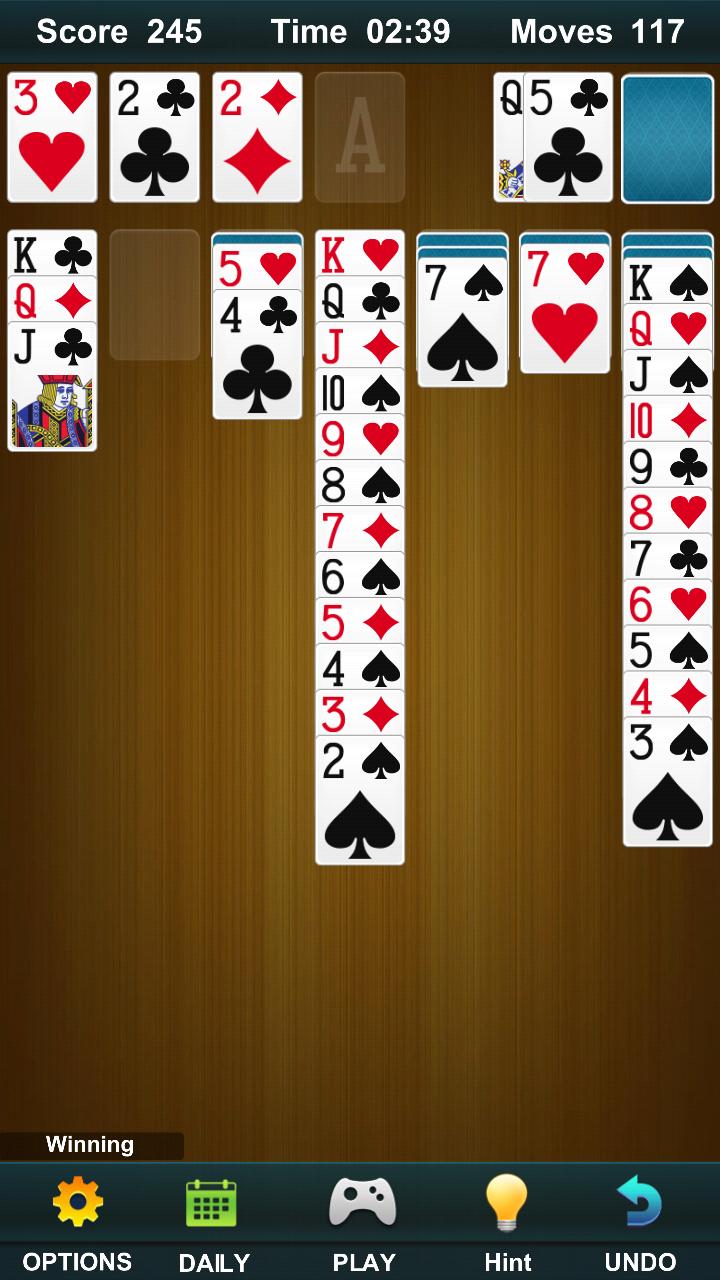The width and height of the screenshot is (720, 1280).
Task: Tap the 3 of spades card
Action: click(x=667, y=782)
